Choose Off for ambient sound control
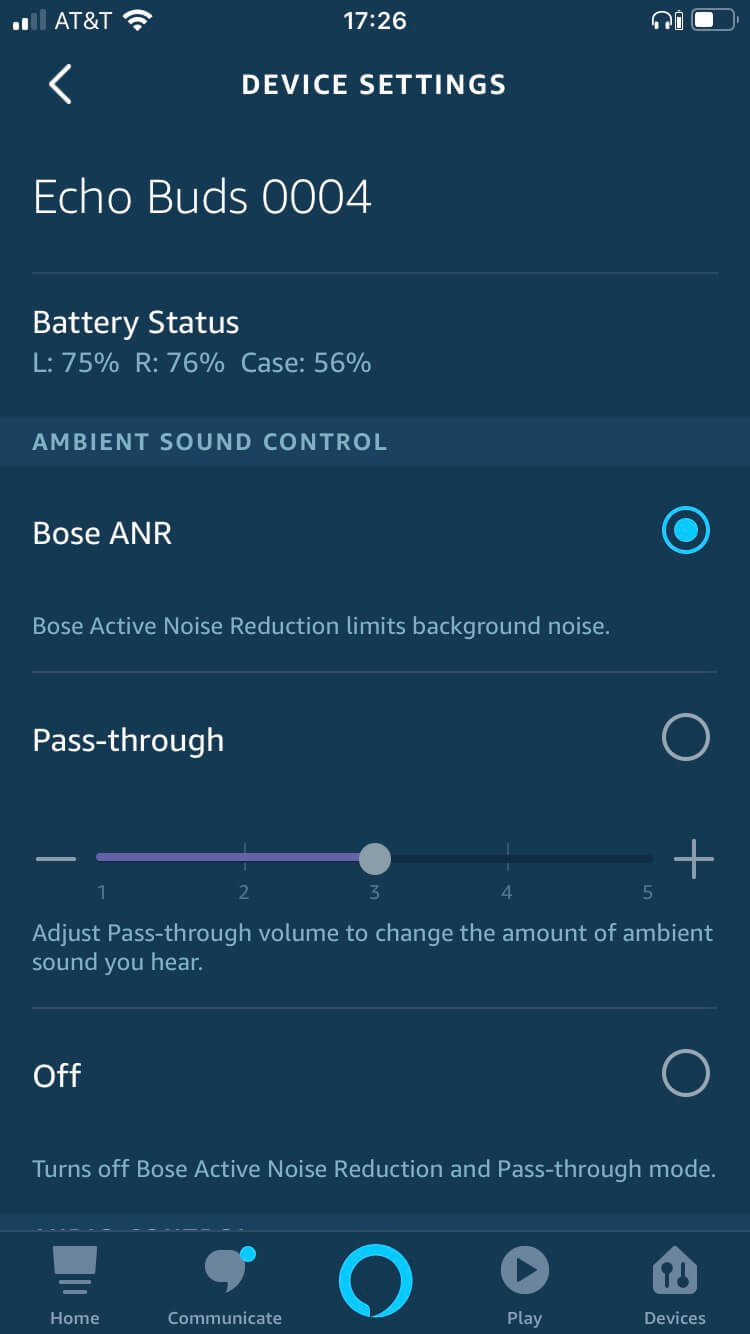The image size is (750, 1334). (685, 1074)
